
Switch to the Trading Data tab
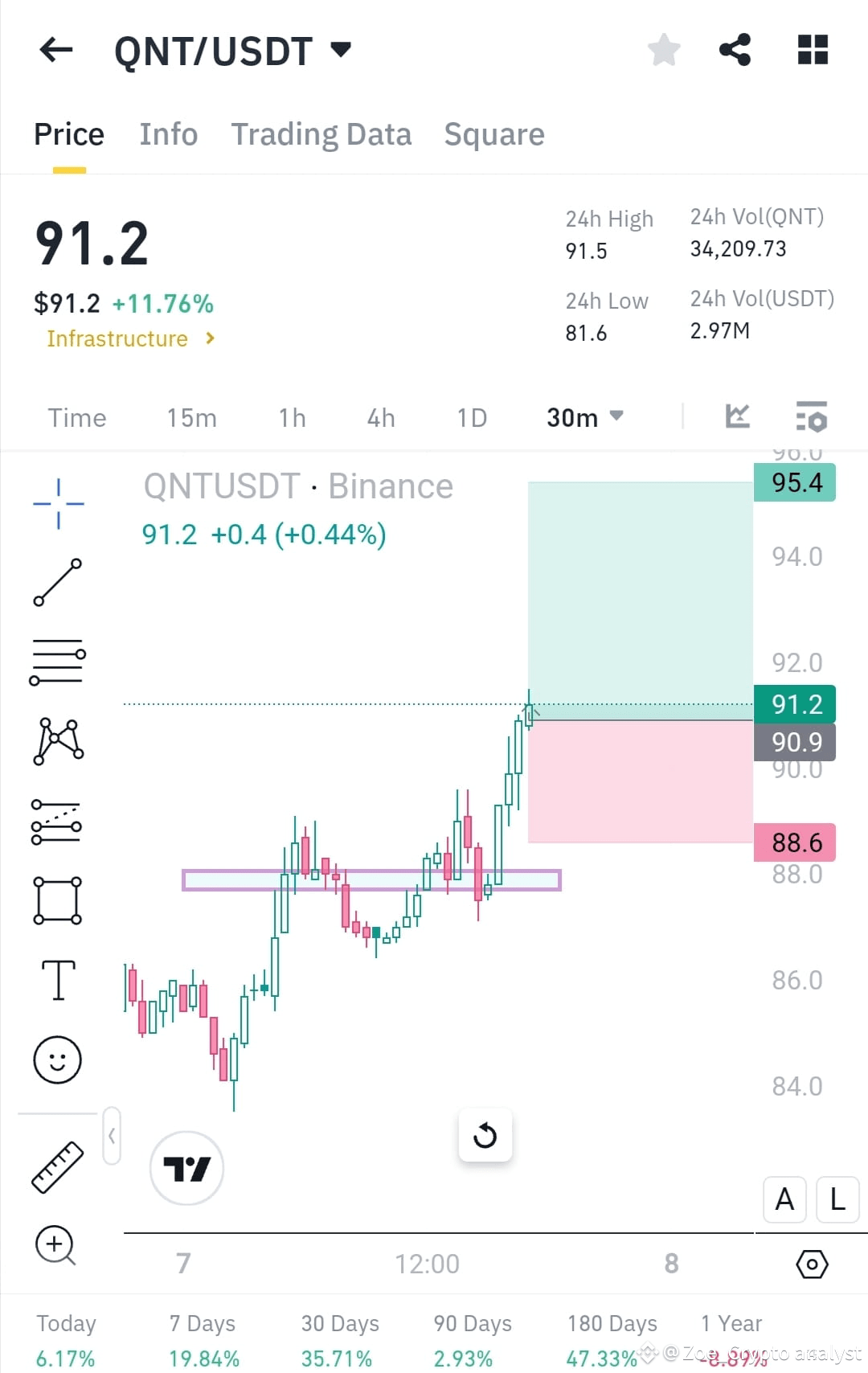click(x=321, y=133)
